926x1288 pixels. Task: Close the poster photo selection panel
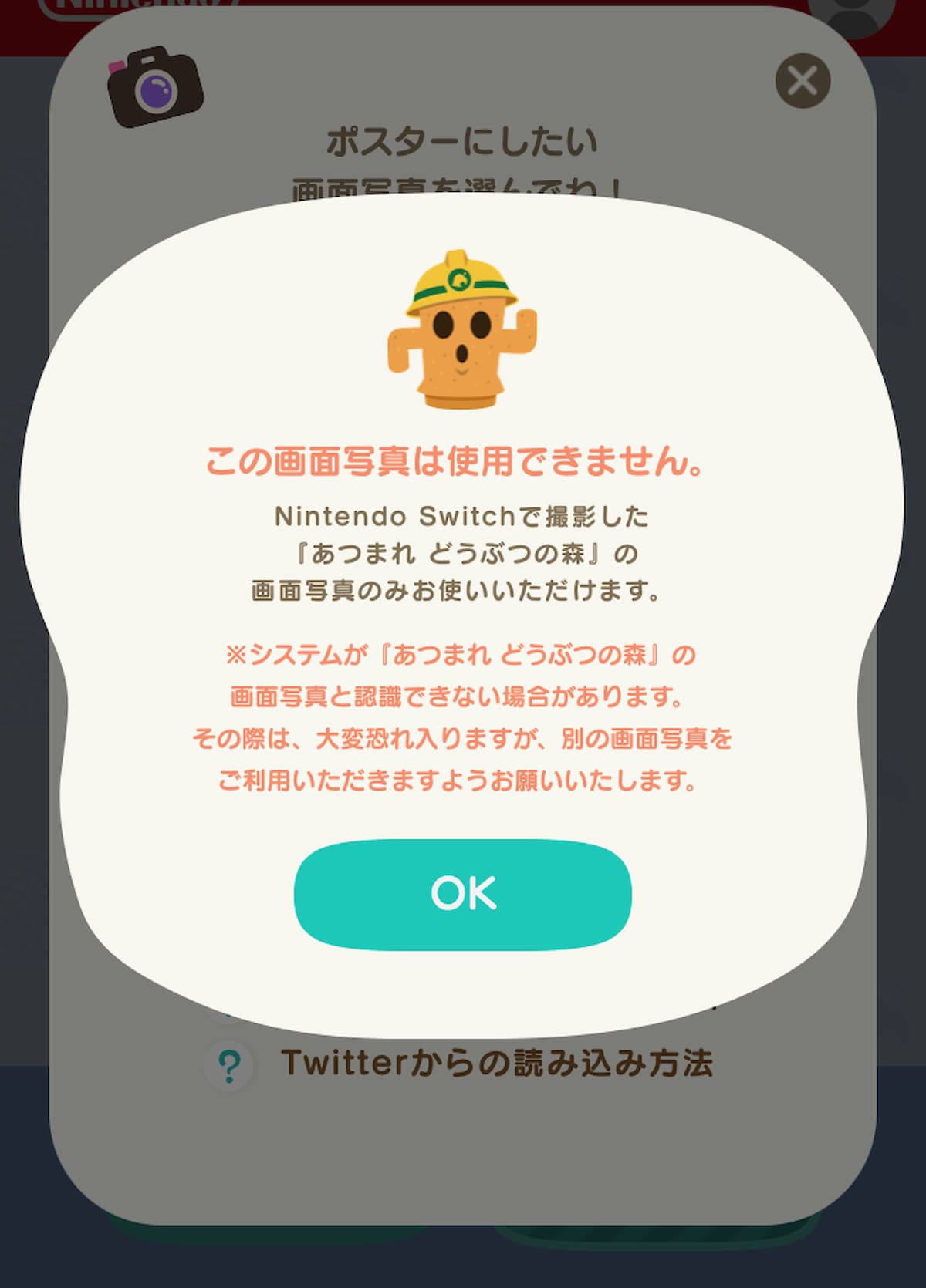click(803, 81)
